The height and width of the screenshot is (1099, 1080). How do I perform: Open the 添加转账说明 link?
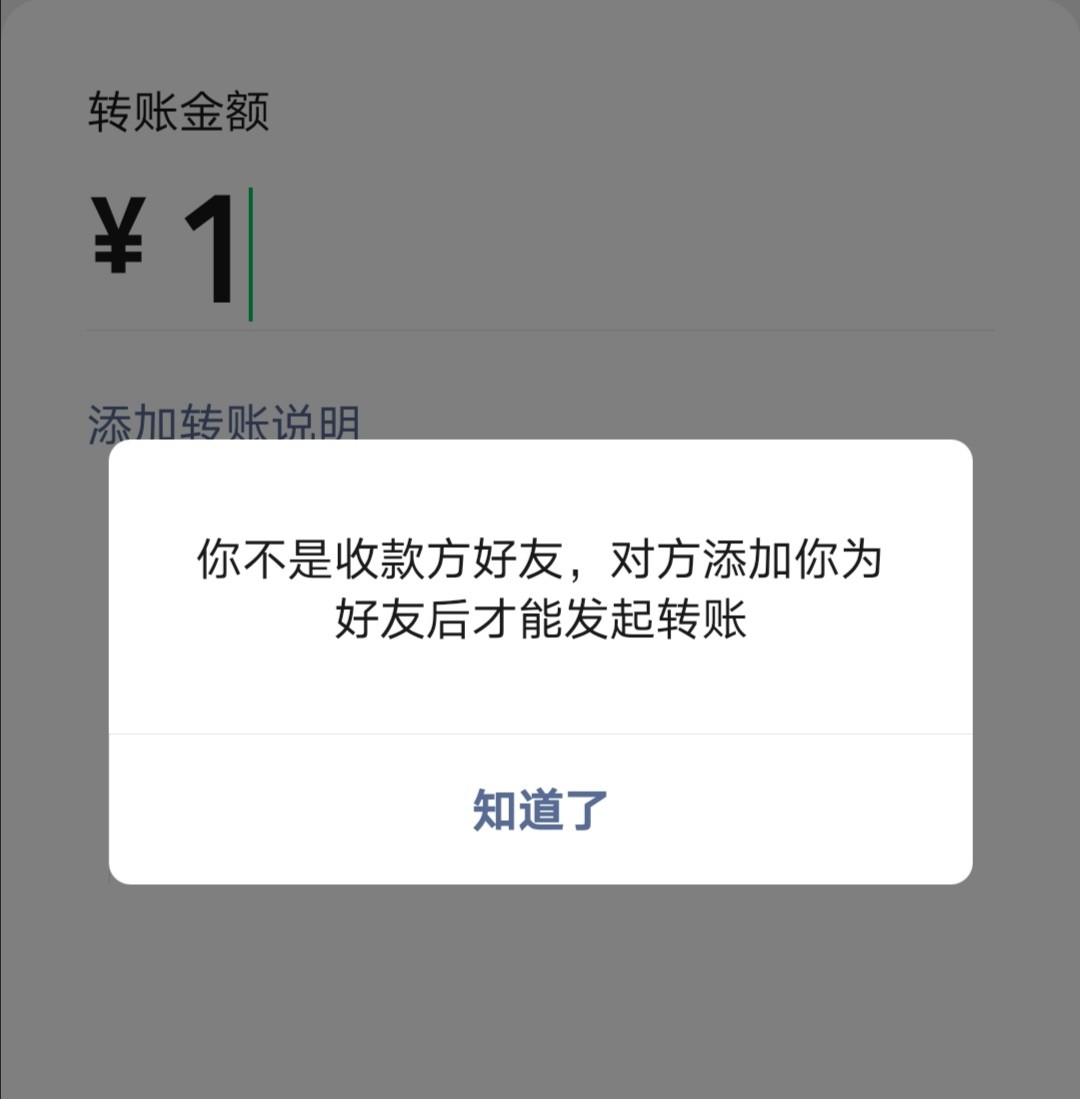[224, 423]
